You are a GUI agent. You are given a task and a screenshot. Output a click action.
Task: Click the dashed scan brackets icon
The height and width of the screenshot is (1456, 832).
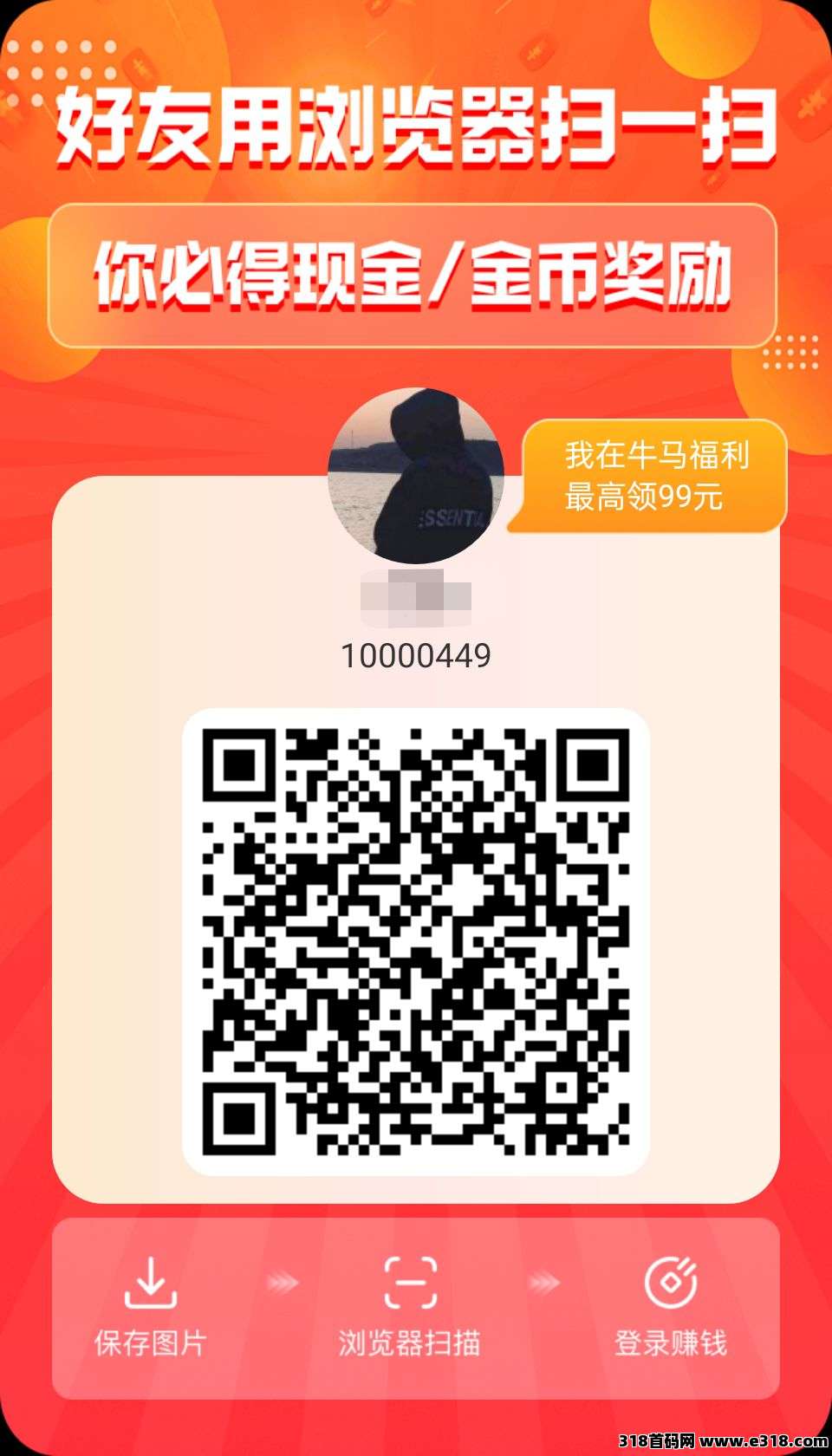412,1283
